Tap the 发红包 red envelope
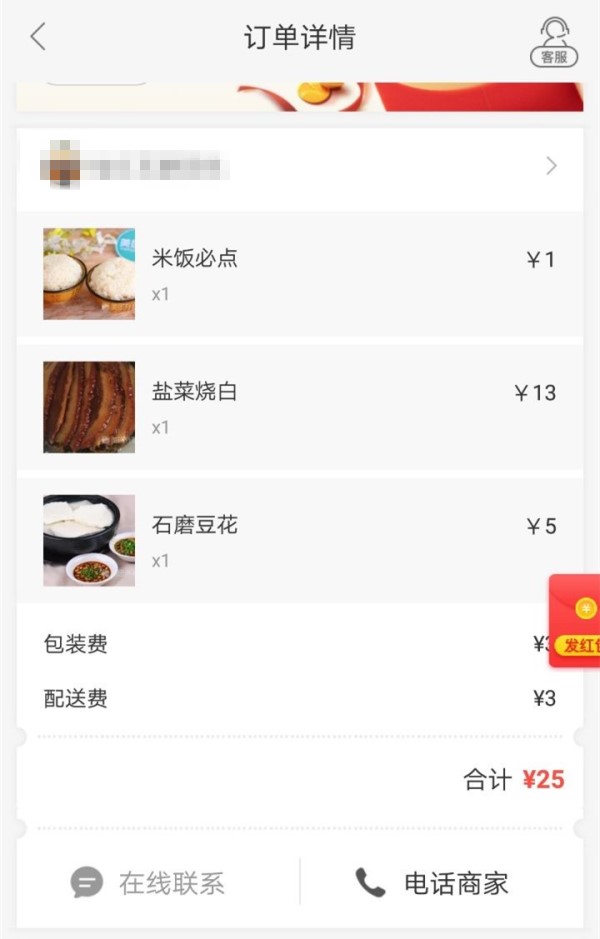The width and height of the screenshot is (600, 939). pos(577,622)
